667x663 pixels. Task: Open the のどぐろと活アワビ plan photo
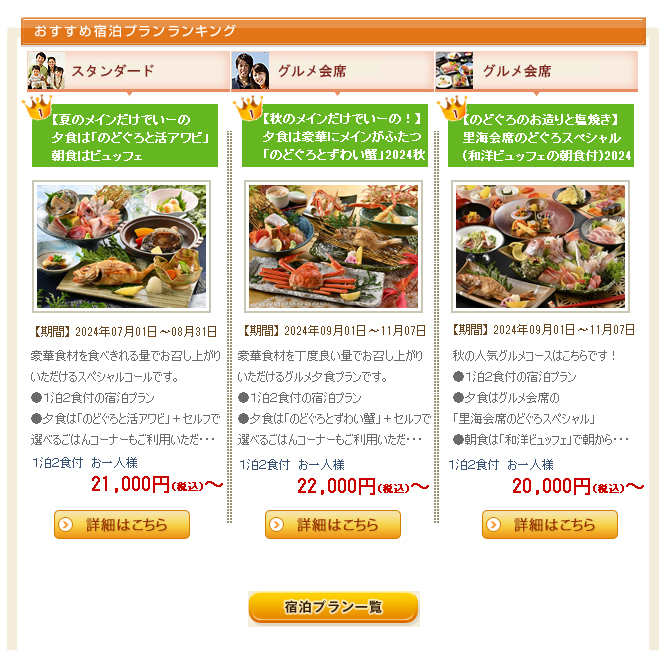click(x=122, y=246)
